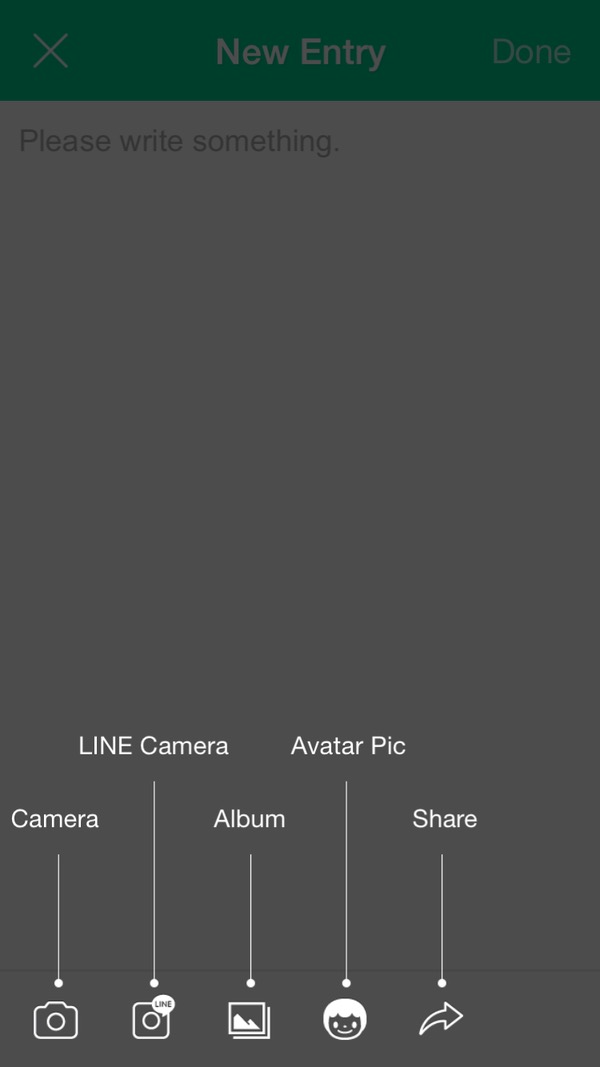This screenshot has width=600, height=1067.
Task: Launch LINE Camera from the toolbar
Action: click(153, 1018)
